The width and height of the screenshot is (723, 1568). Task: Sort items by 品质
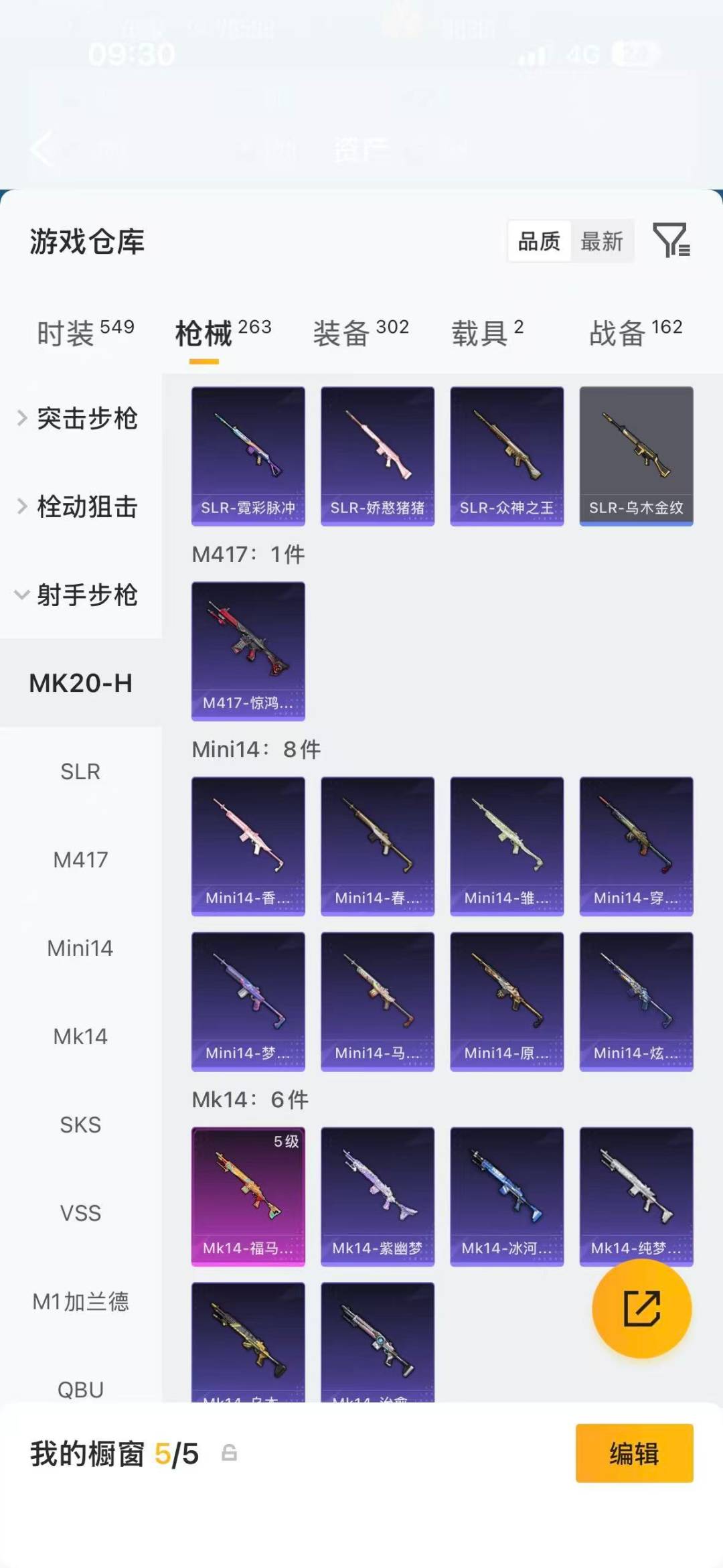[540, 241]
